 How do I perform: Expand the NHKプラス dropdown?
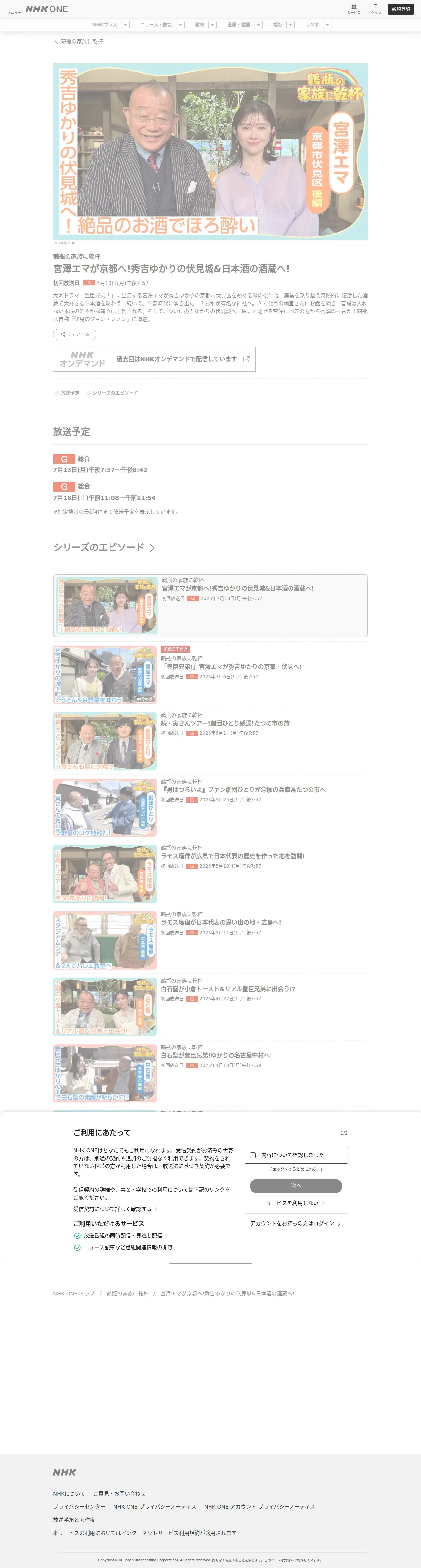(x=125, y=25)
